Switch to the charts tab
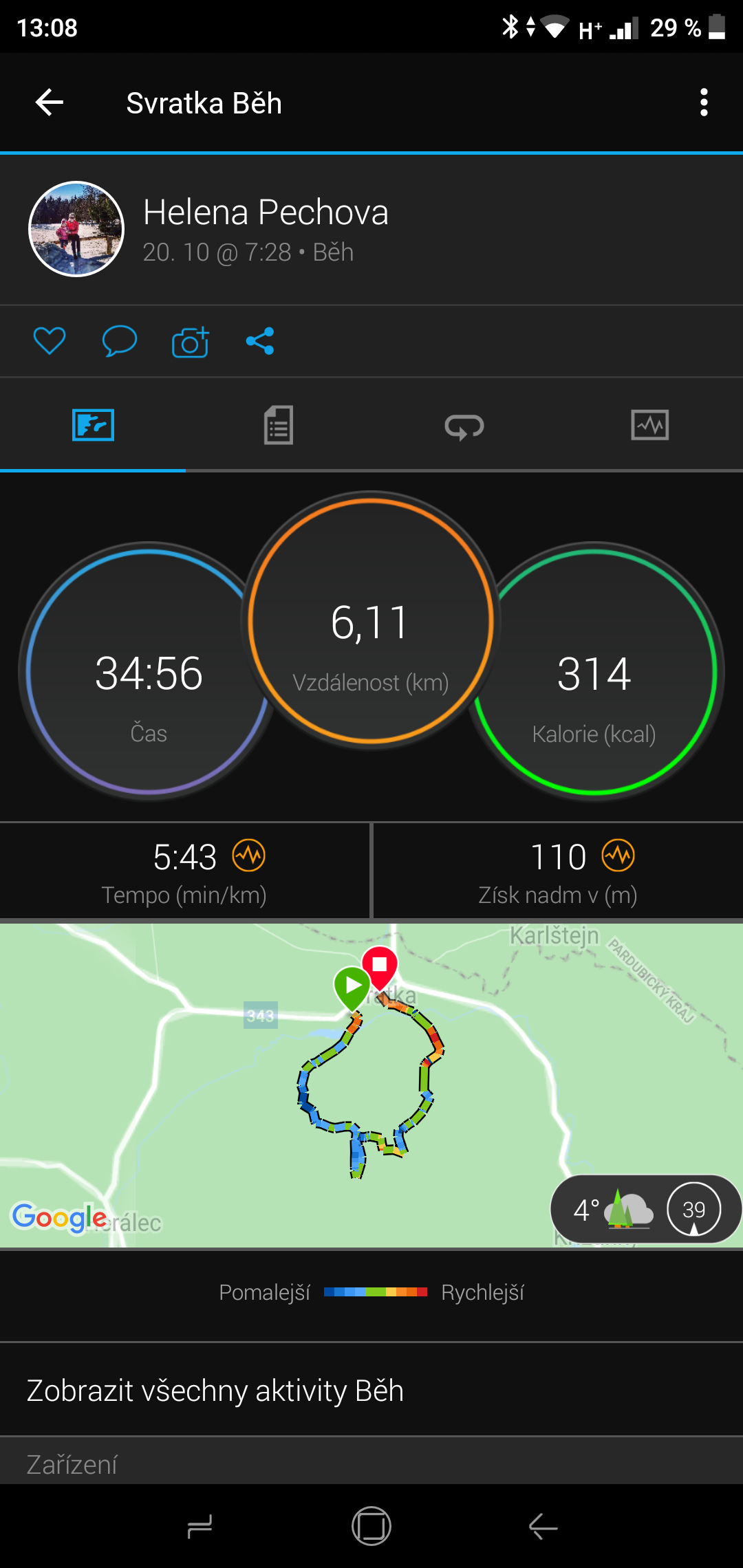The width and height of the screenshot is (743, 1568). point(650,425)
